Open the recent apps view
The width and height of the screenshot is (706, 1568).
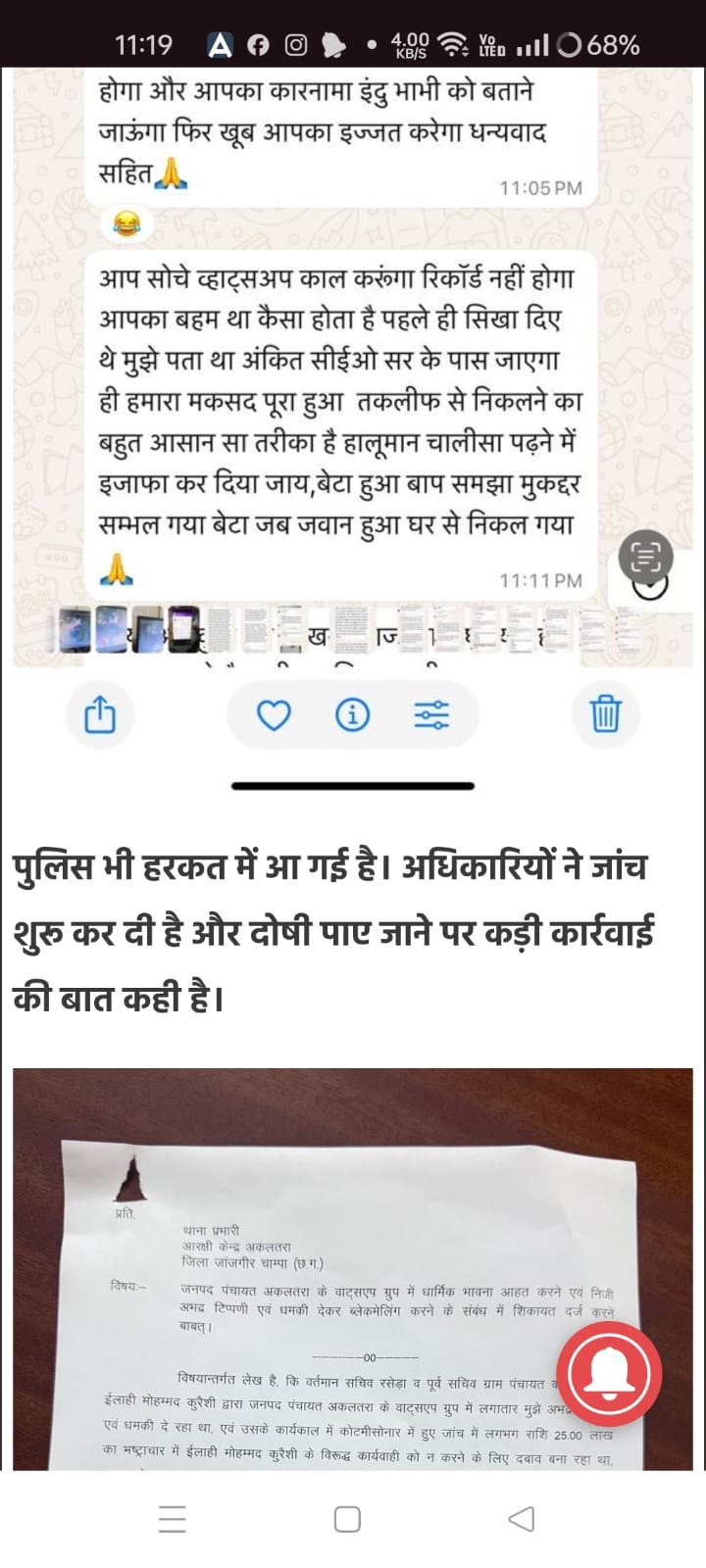(173, 1519)
